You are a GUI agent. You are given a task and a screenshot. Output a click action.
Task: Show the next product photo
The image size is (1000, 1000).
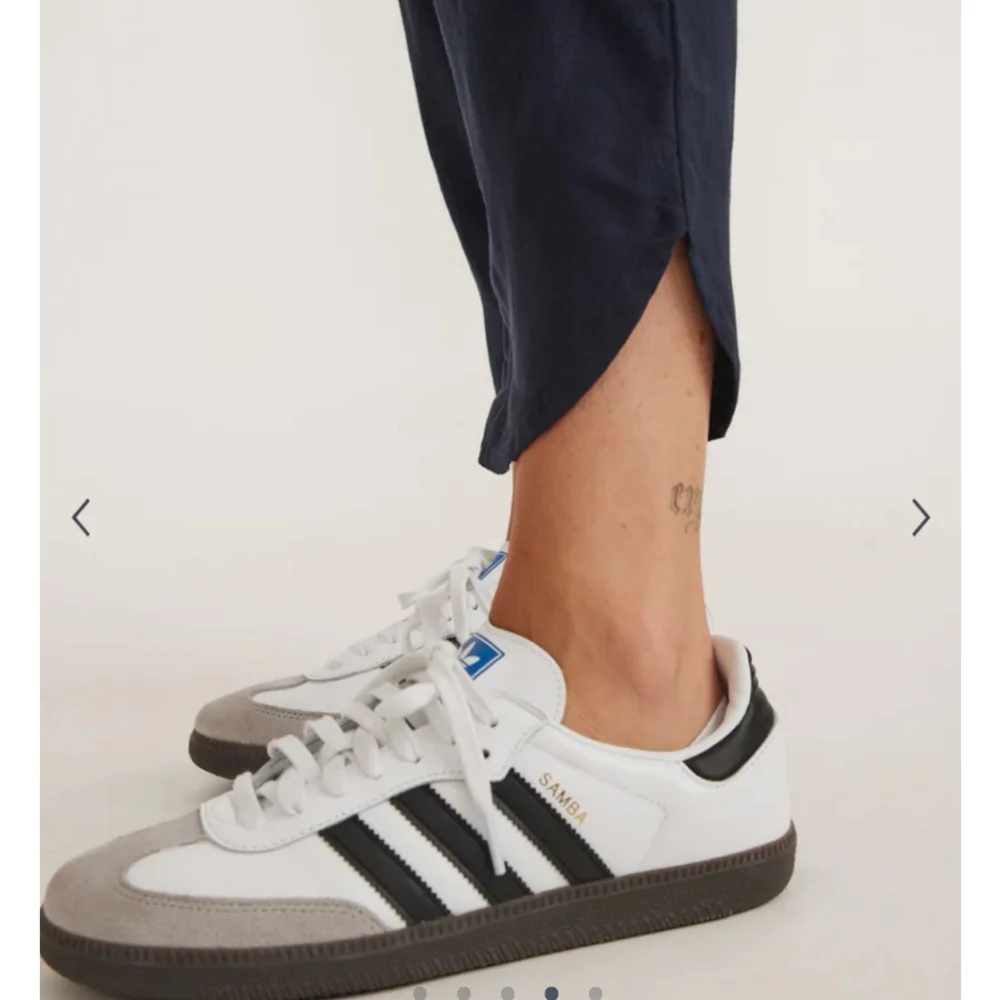(920, 517)
